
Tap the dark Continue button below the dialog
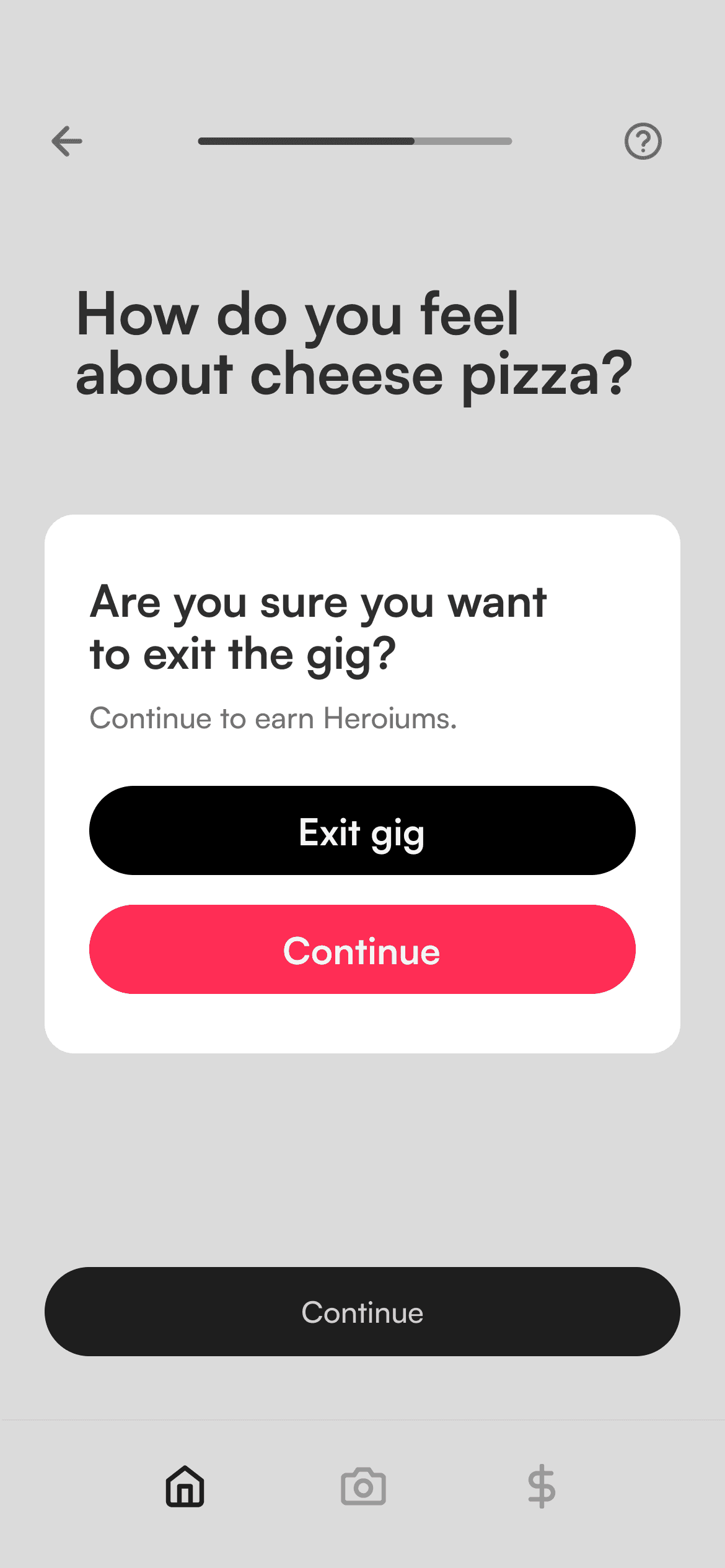coord(362,1312)
